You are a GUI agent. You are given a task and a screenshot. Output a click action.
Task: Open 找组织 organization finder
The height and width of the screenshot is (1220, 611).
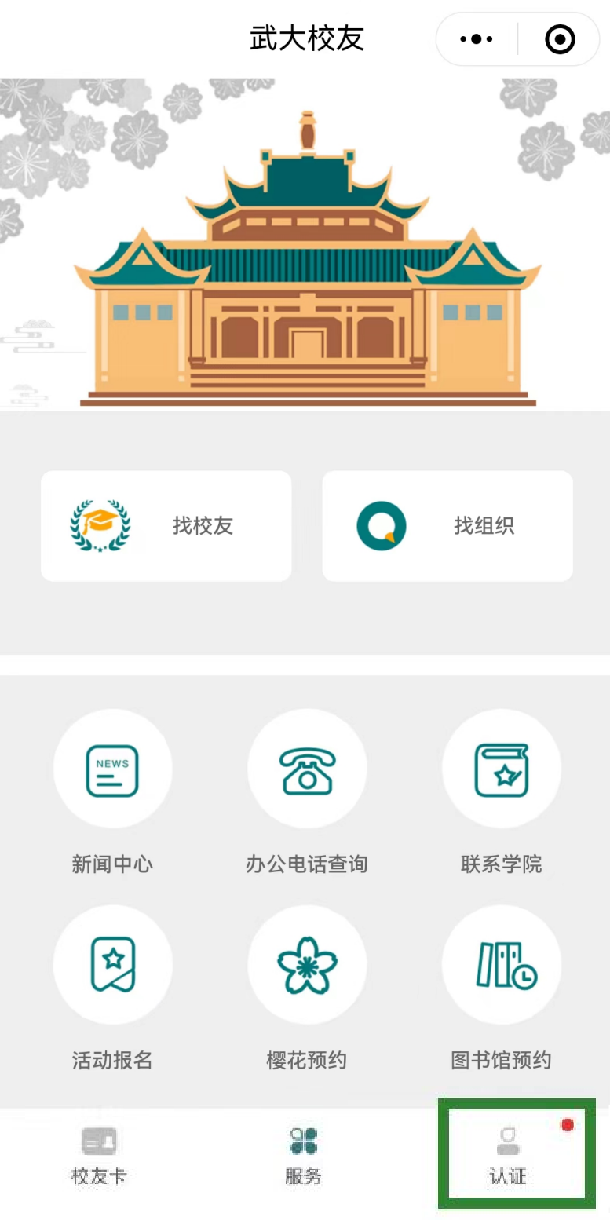click(x=447, y=526)
